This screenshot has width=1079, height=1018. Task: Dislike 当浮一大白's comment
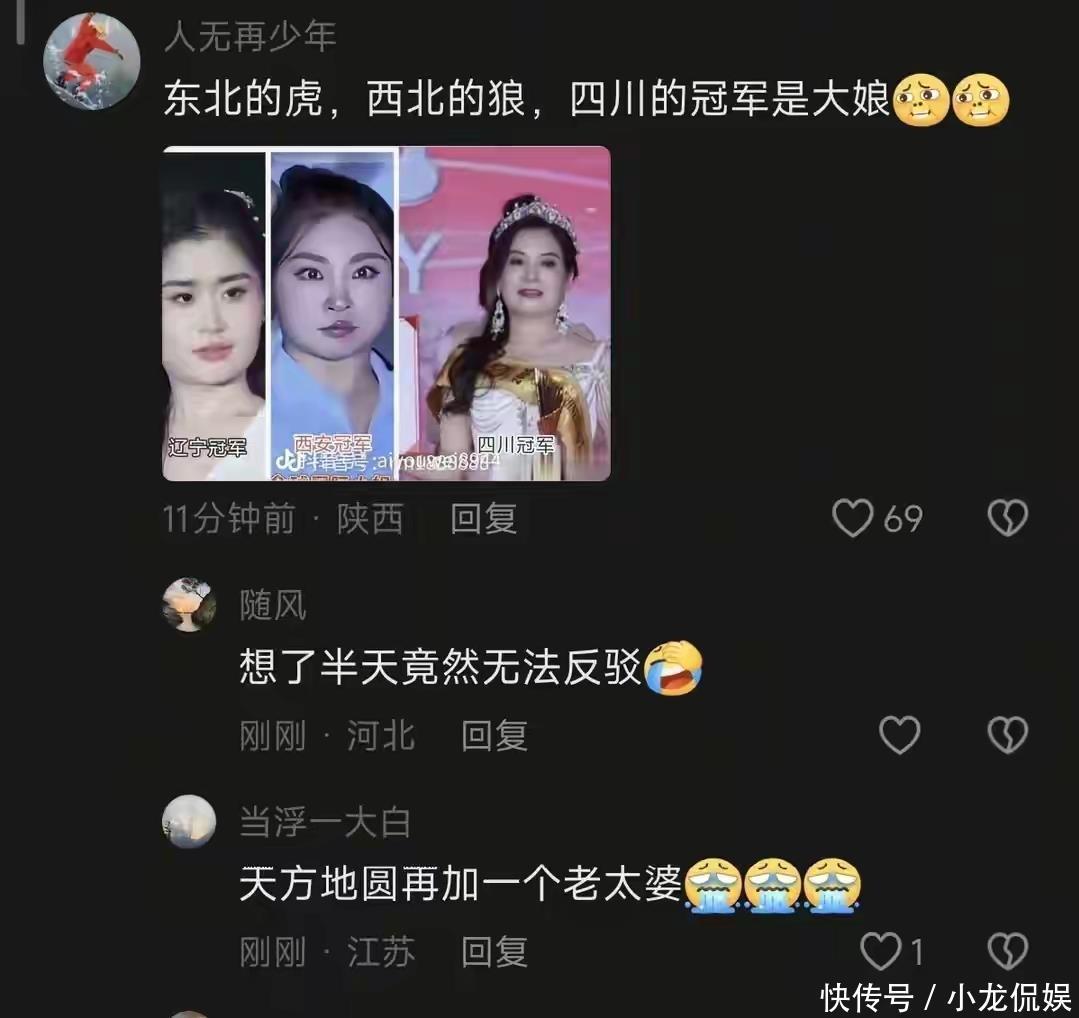coord(1007,952)
